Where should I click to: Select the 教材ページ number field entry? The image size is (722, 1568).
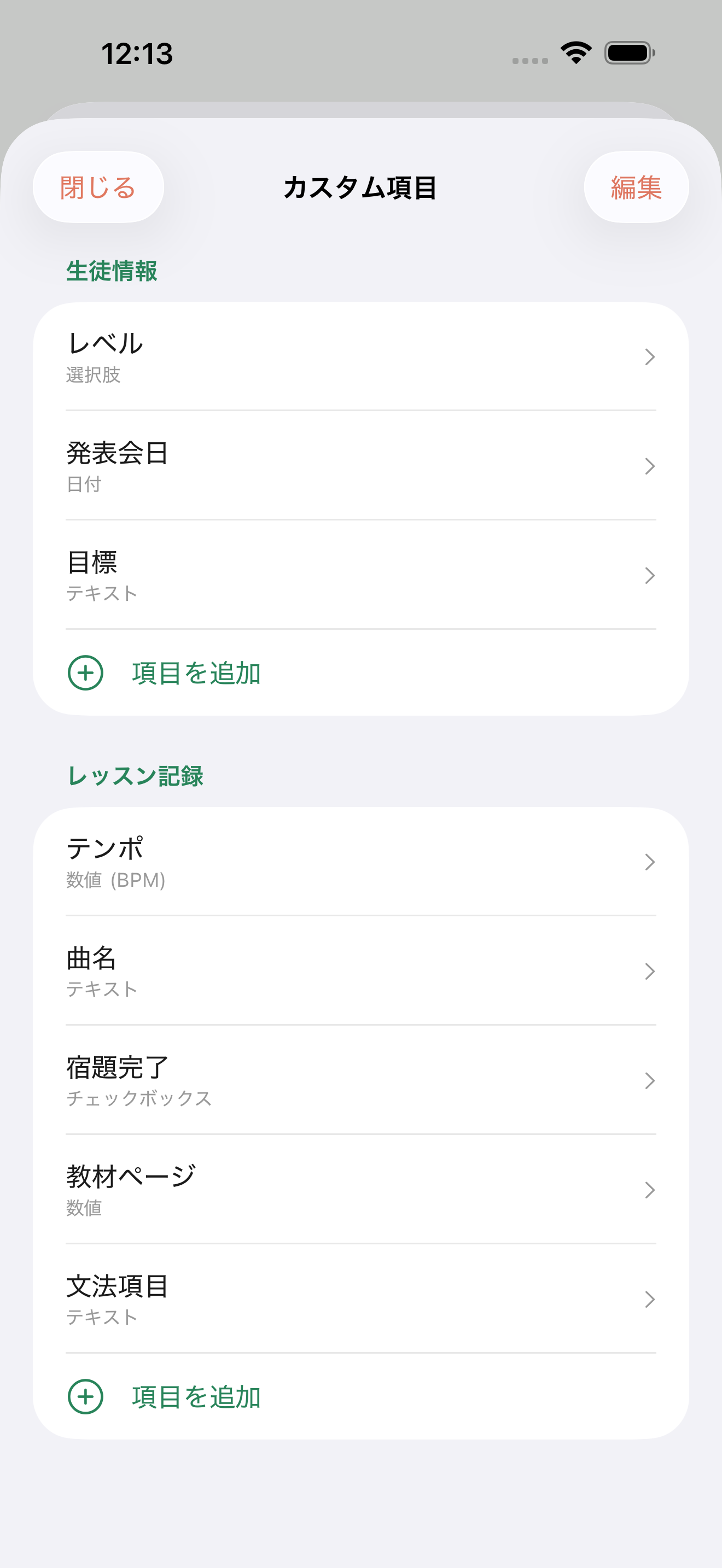point(360,1191)
